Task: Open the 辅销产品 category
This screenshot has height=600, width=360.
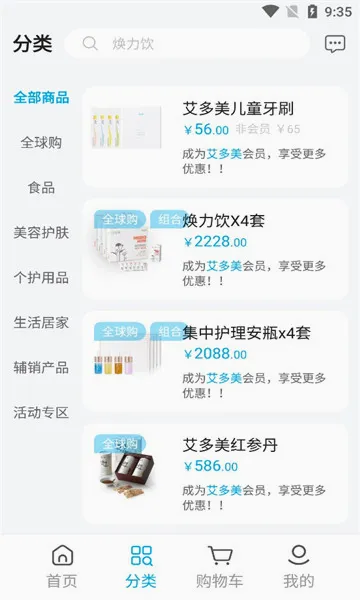Action: (x=41, y=368)
